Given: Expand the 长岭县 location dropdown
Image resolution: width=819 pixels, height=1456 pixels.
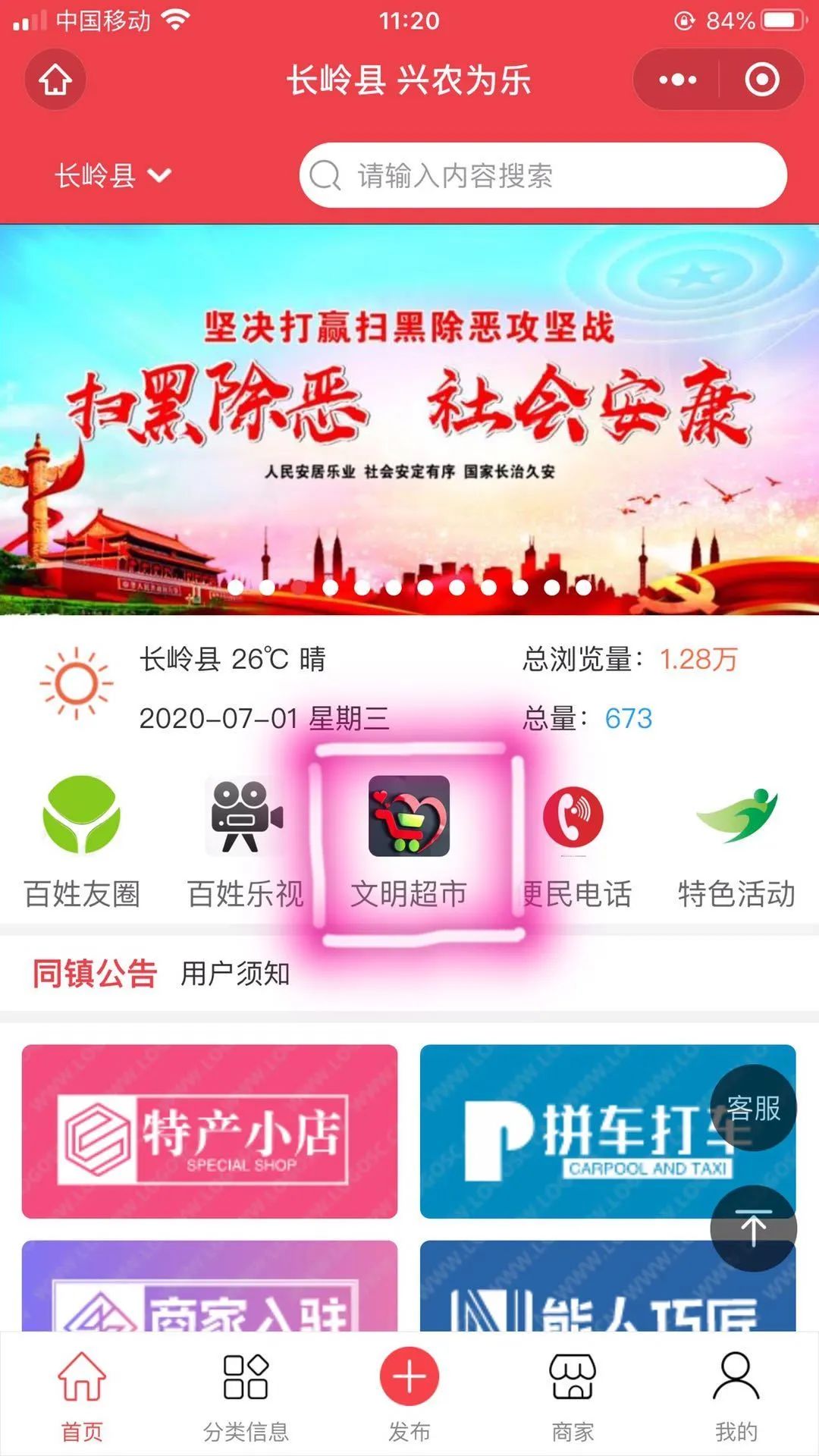Looking at the screenshot, I should point(112,176).
